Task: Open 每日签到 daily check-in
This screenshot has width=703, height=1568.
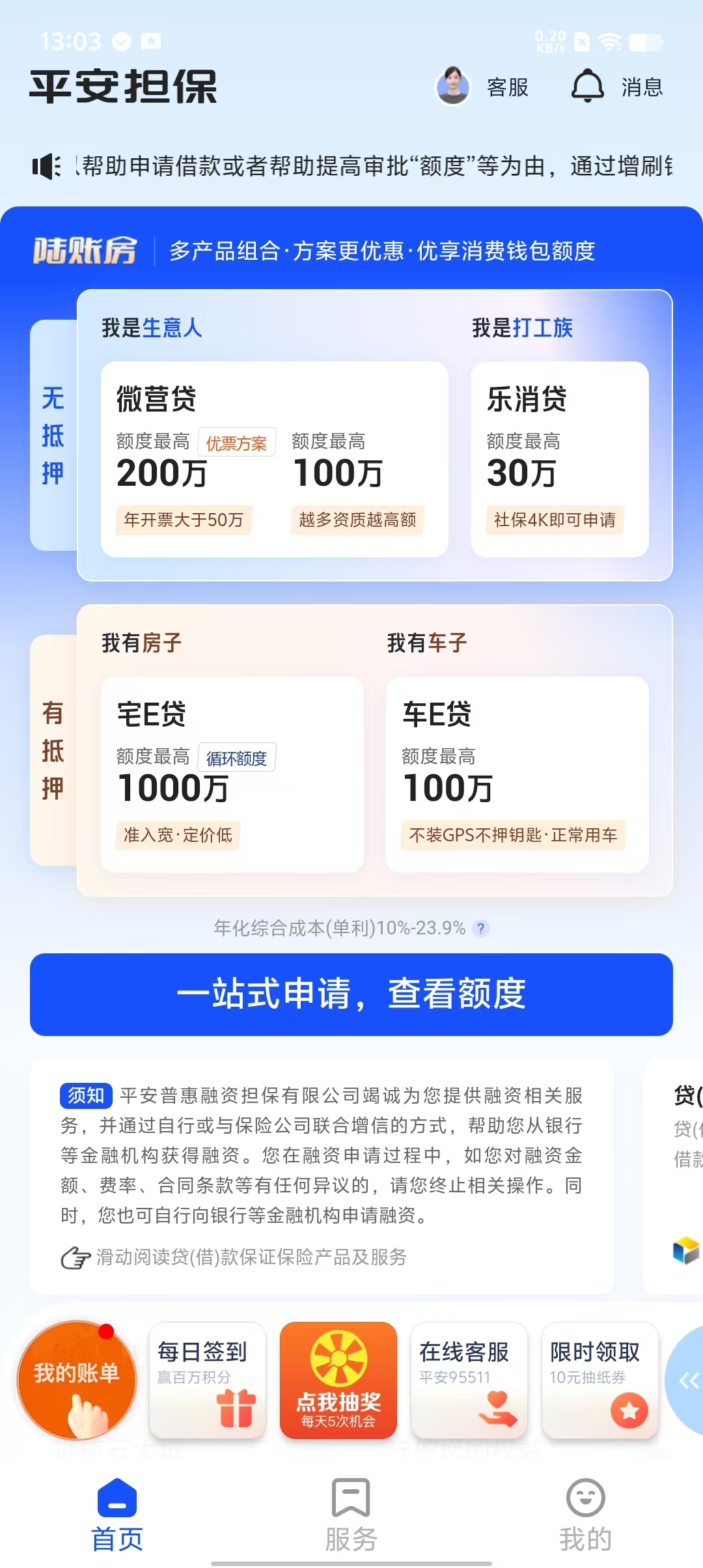Action: point(208,1380)
